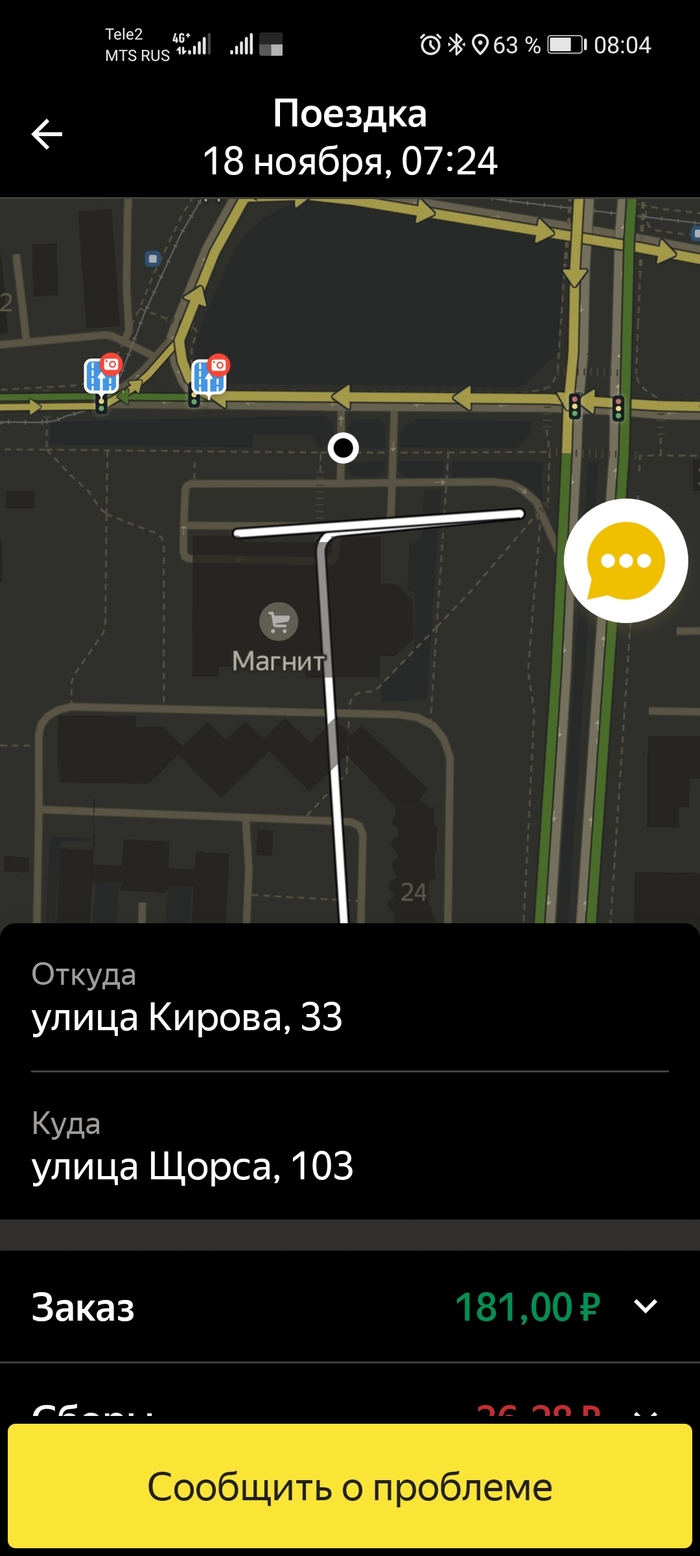Open the yellow chat support bubble
The image size is (700, 1556).
[x=626, y=561]
